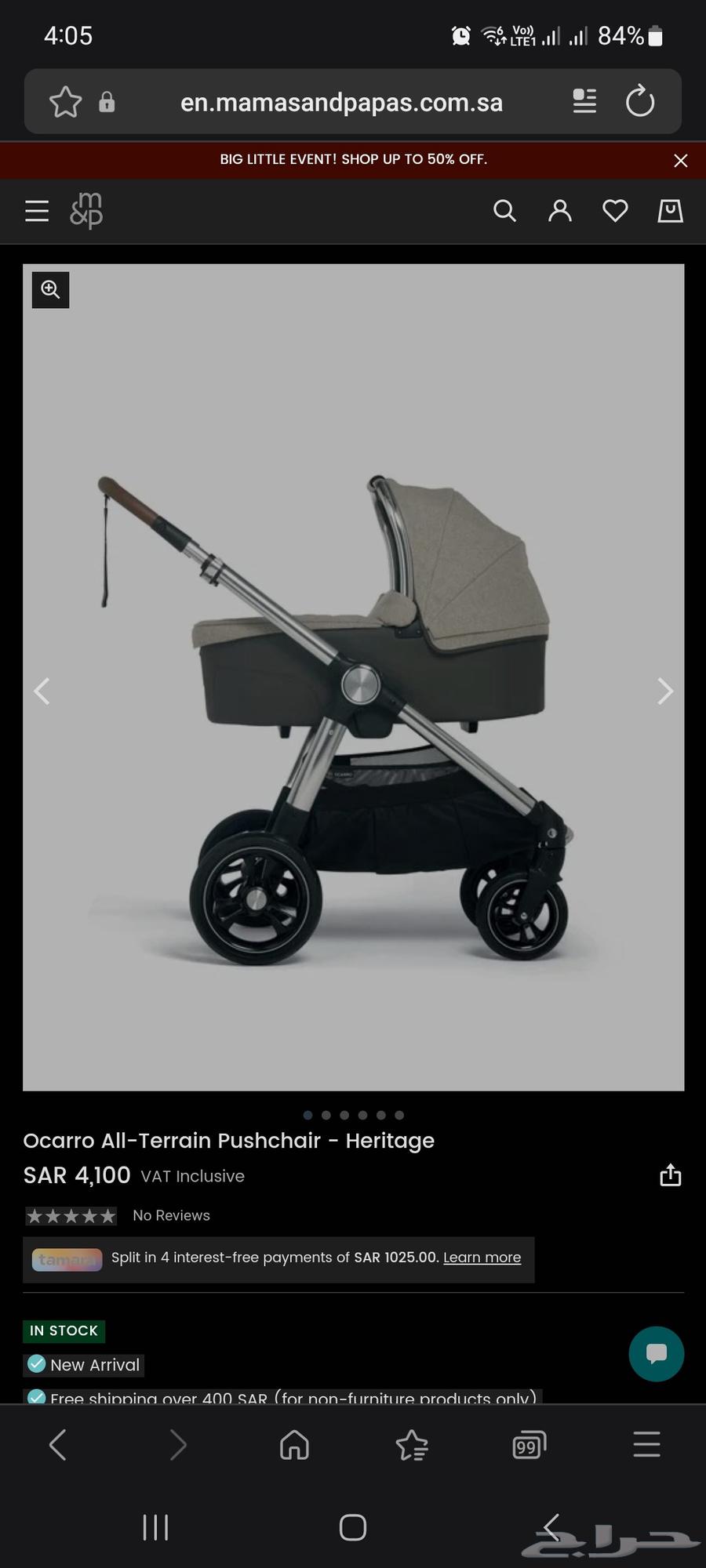Open the shopping bag
The width and height of the screenshot is (706, 1568).
pos(670,211)
